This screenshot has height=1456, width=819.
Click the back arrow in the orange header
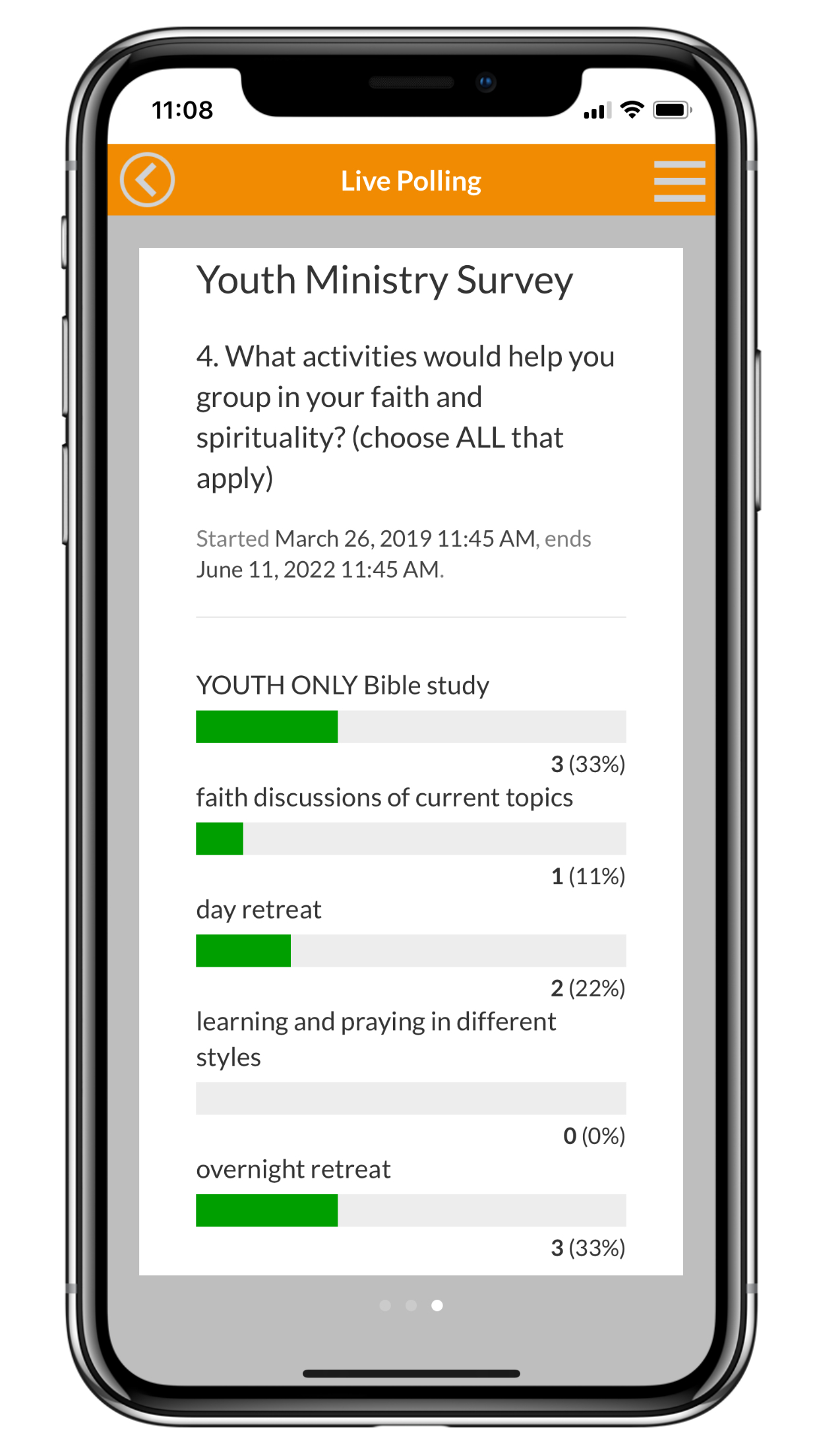(148, 179)
